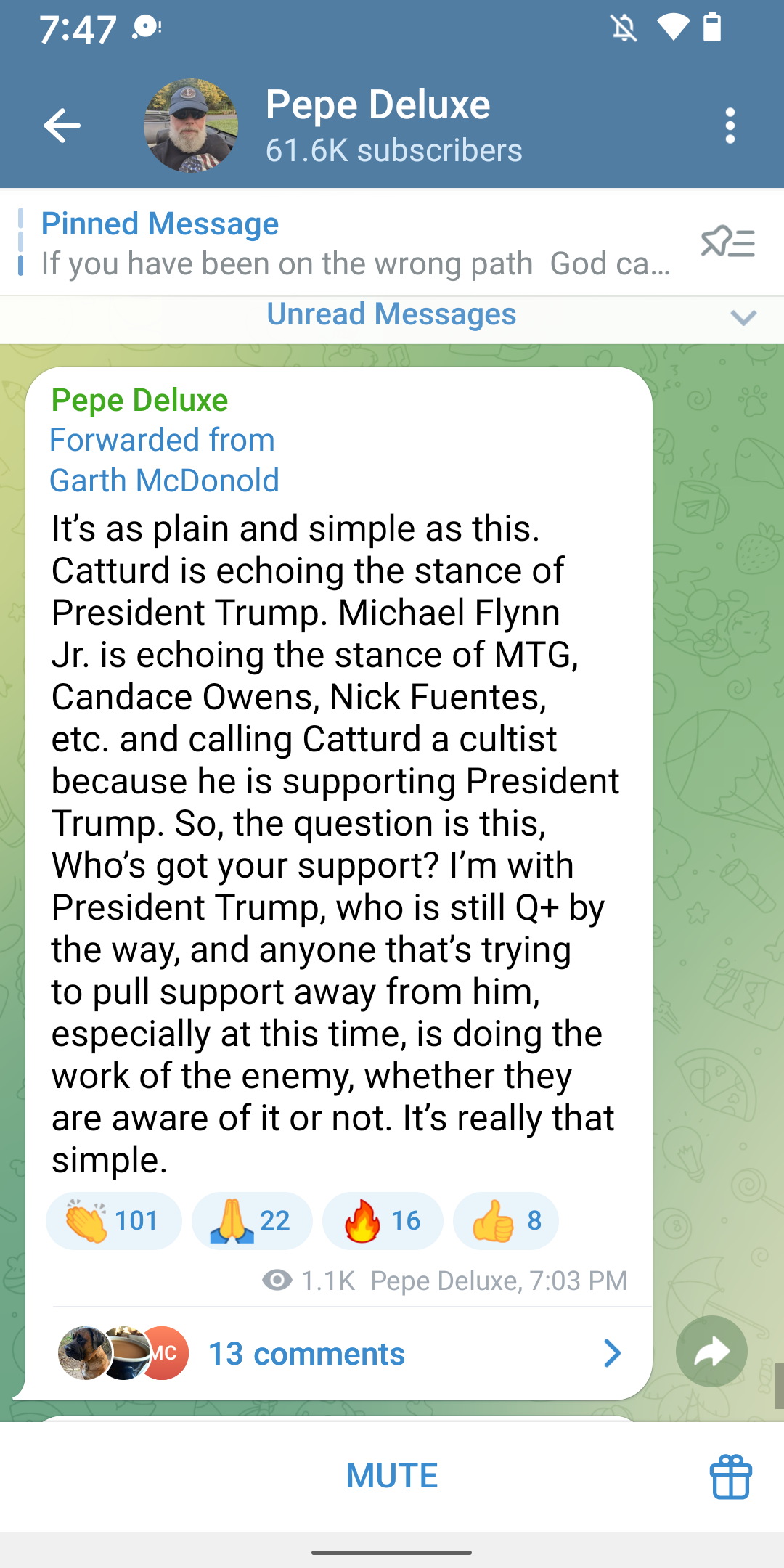Add a praying hands reaction
This screenshot has width=784, height=1568.
[x=251, y=1221]
